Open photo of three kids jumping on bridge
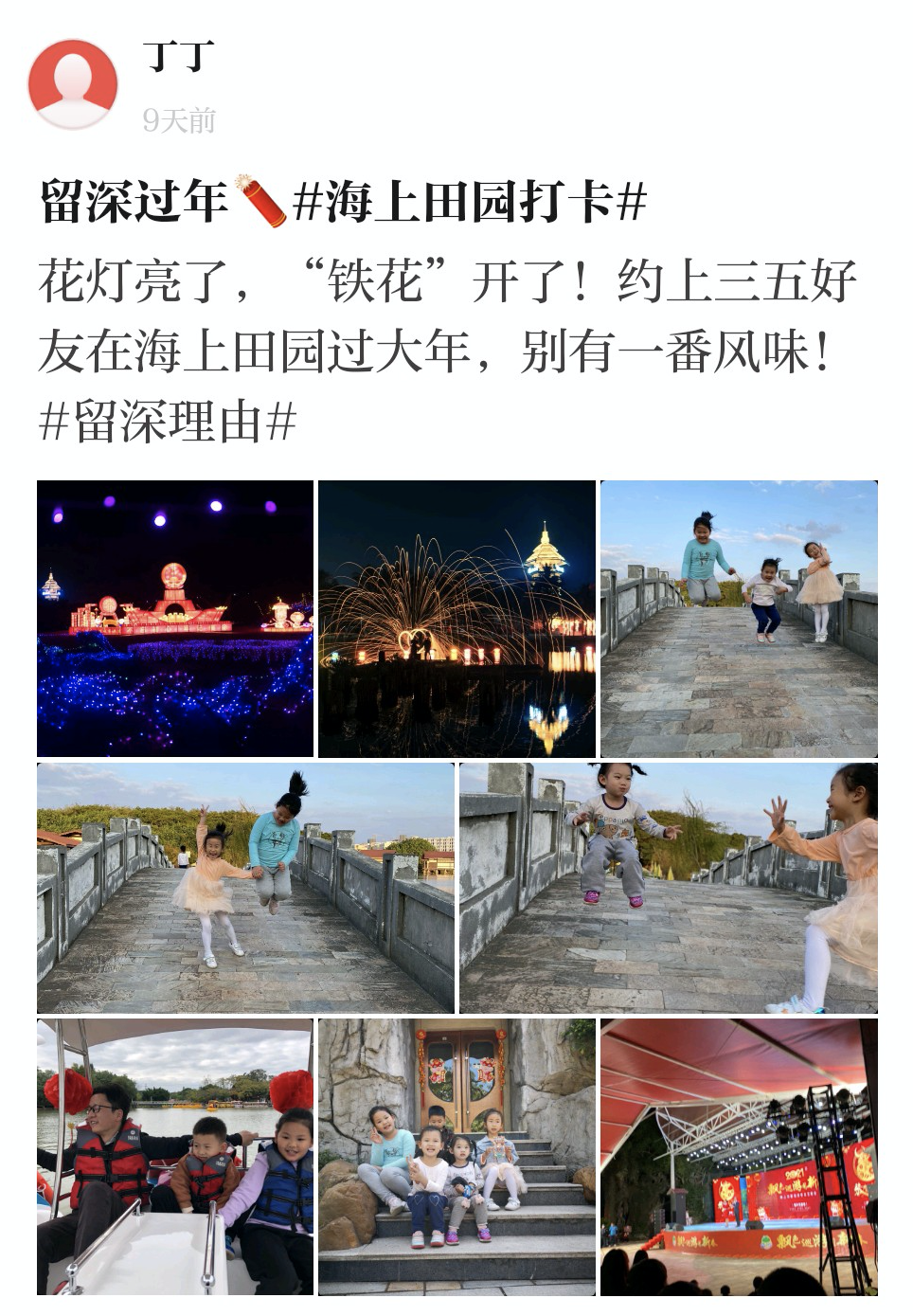 pos(739,619)
